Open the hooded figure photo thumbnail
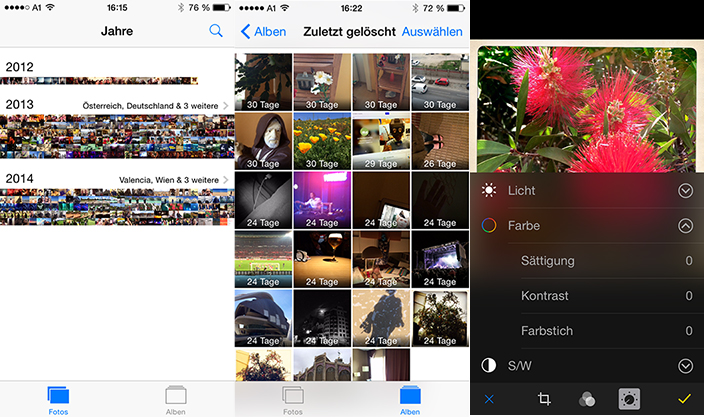Screen dimensions: 704x417 pyautogui.click(x=263, y=140)
